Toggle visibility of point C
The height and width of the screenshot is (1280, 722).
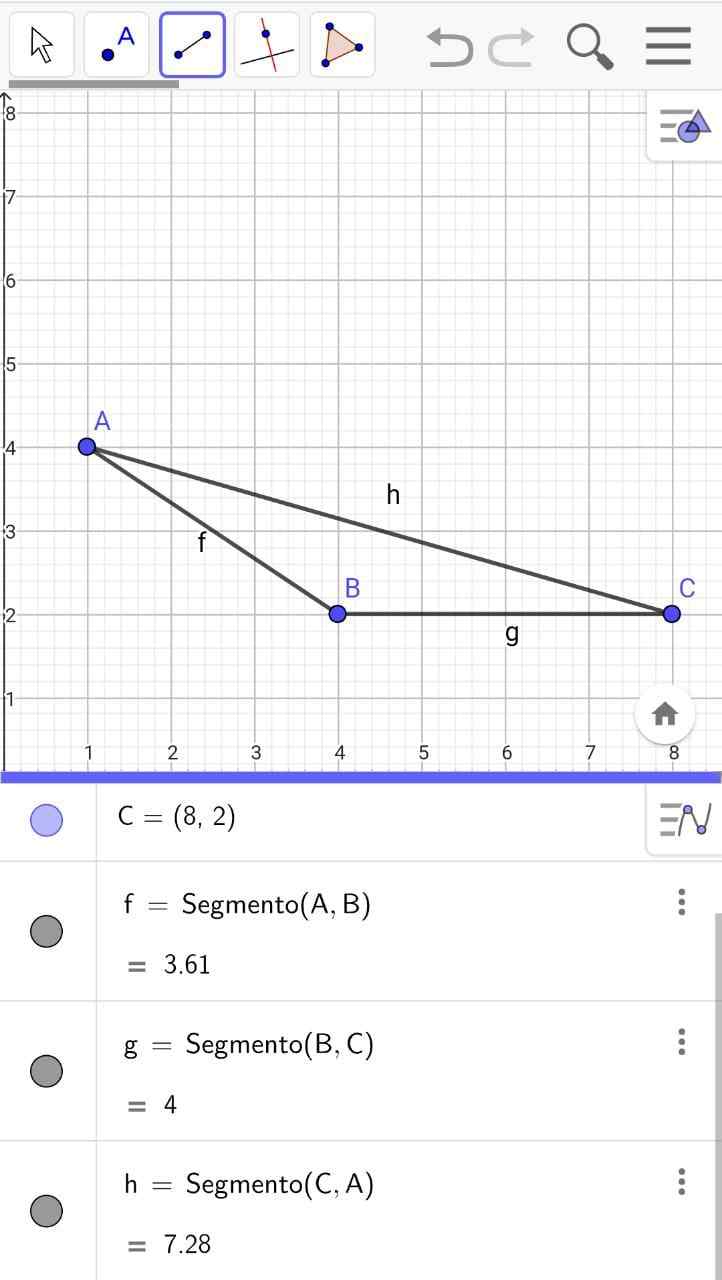pyautogui.click(x=47, y=821)
